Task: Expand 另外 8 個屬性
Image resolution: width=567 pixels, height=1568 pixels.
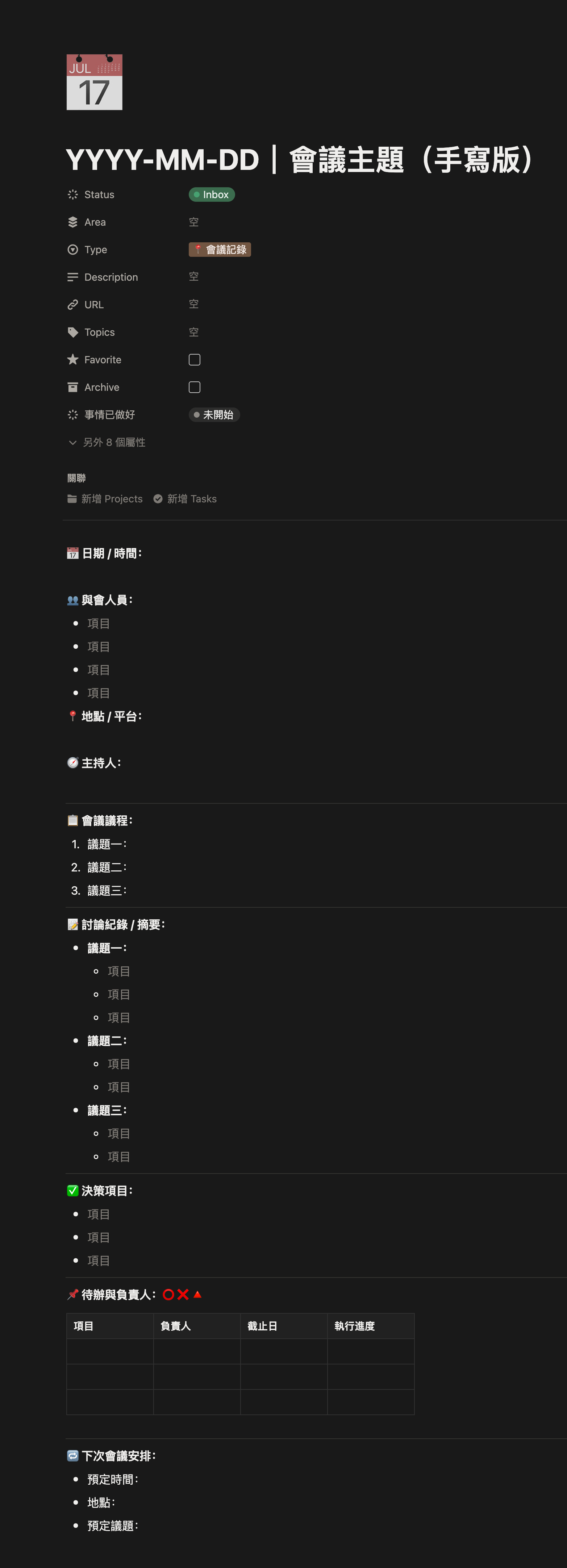Action: (x=107, y=443)
